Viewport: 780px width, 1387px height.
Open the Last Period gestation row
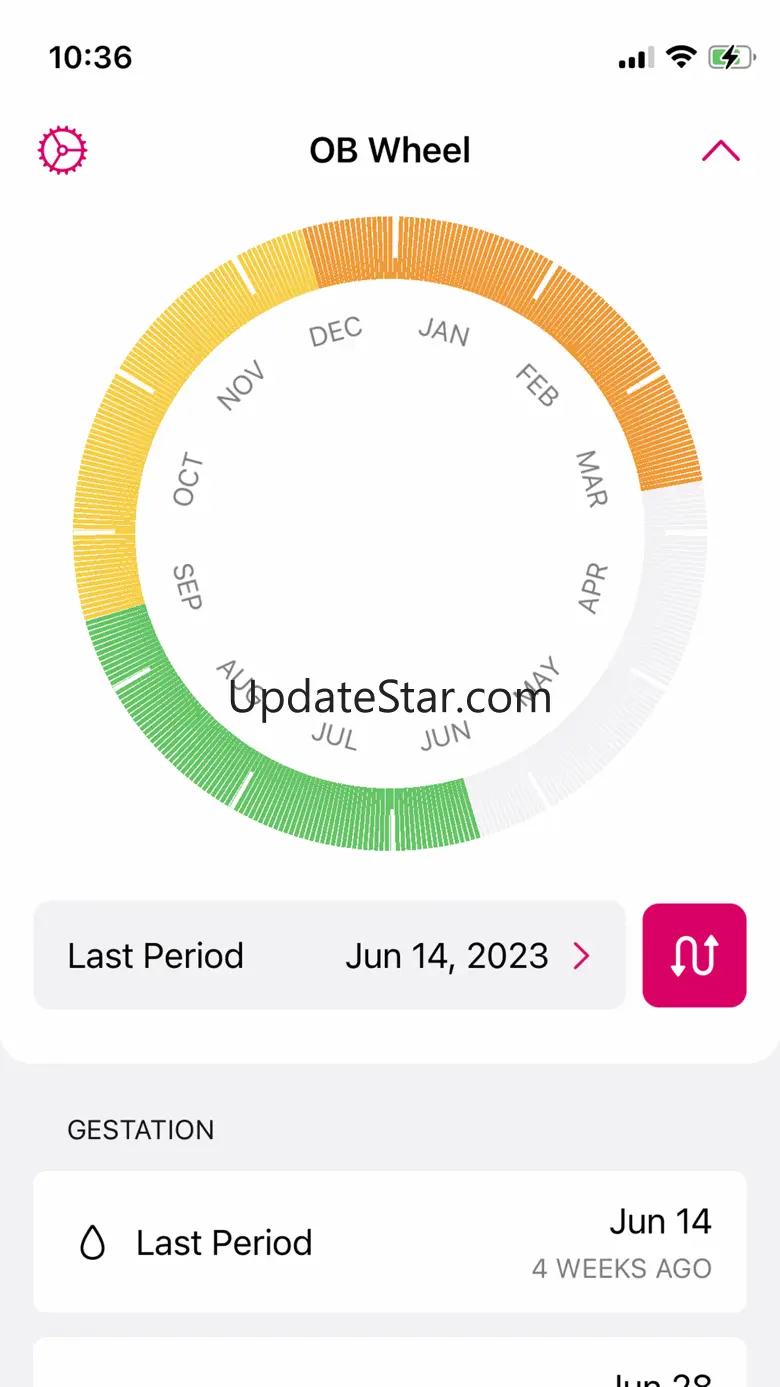(x=390, y=1242)
